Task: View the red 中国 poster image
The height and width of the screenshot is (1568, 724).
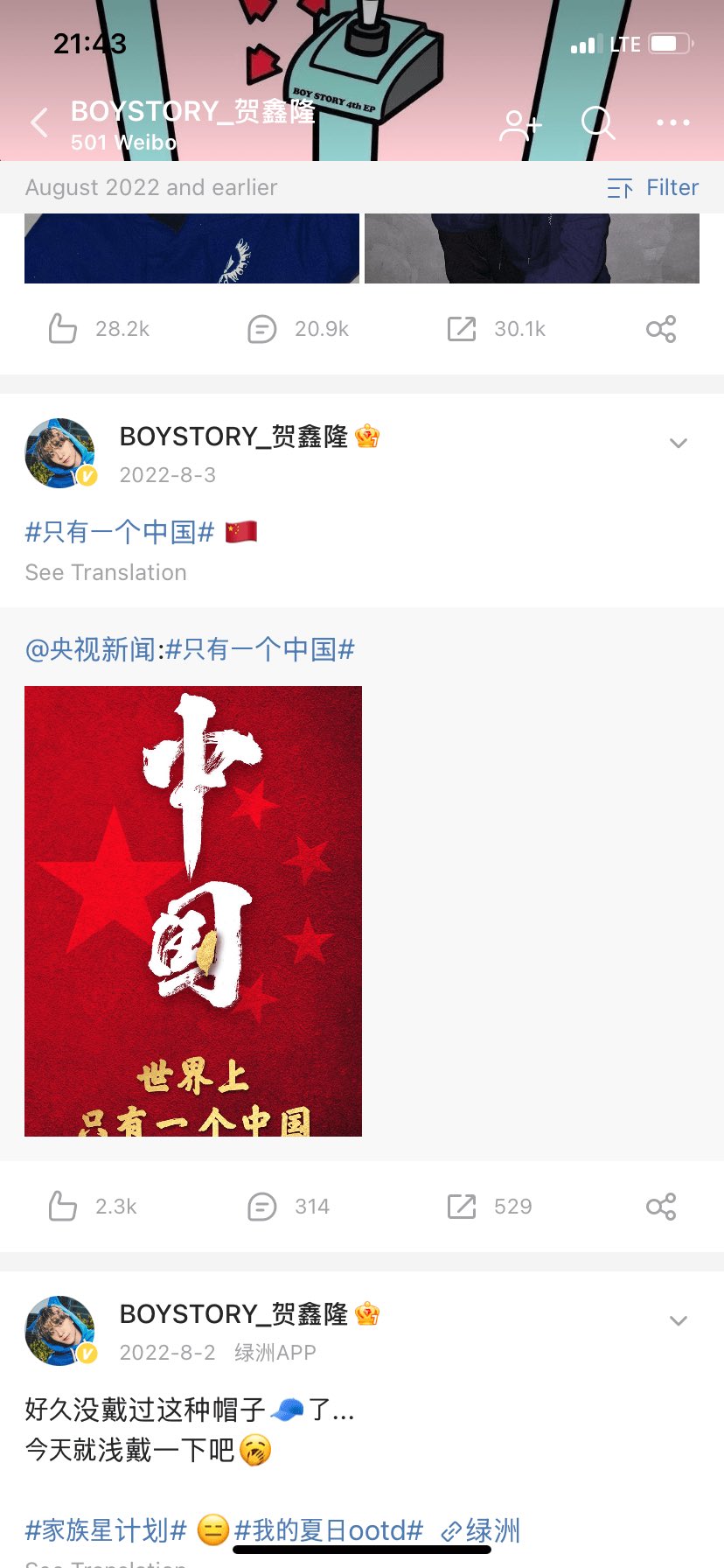Action: click(193, 911)
